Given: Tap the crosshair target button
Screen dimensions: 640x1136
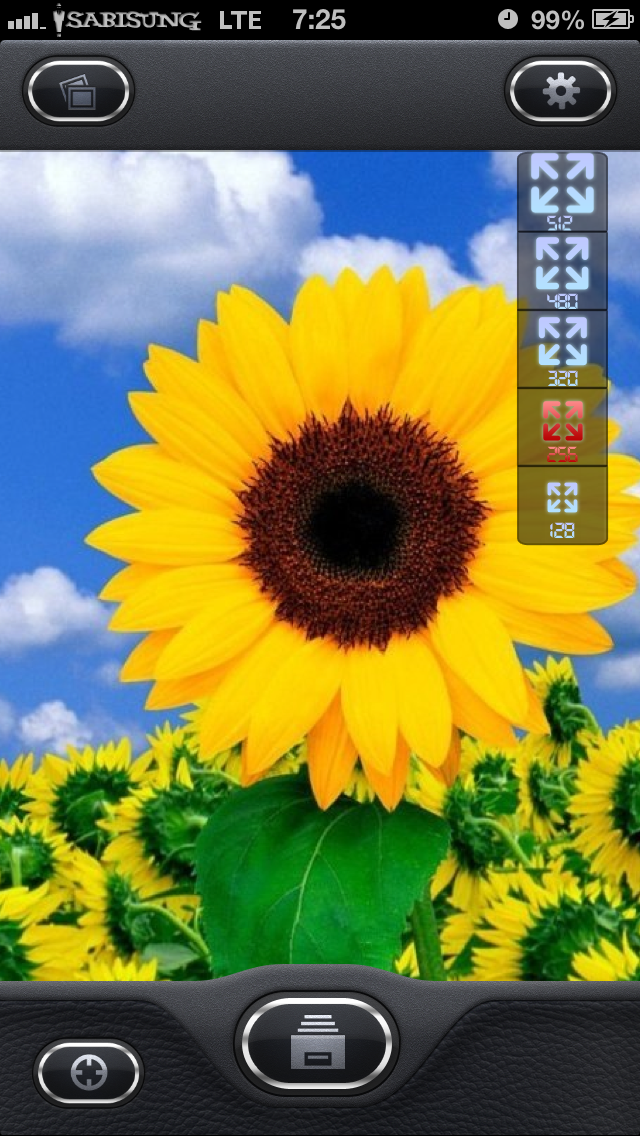Looking at the screenshot, I should pyautogui.click(x=89, y=1073).
